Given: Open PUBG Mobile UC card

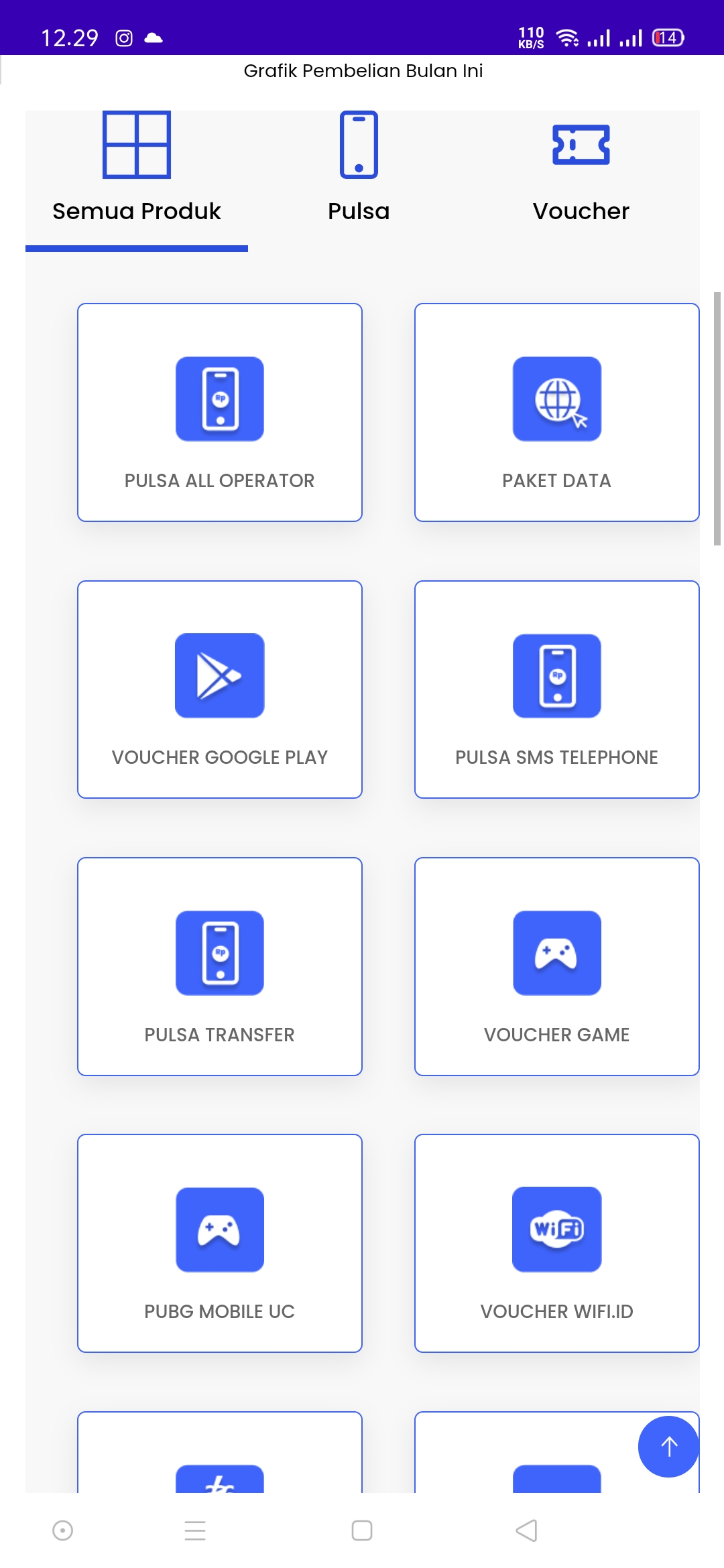Looking at the screenshot, I should tap(220, 1243).
